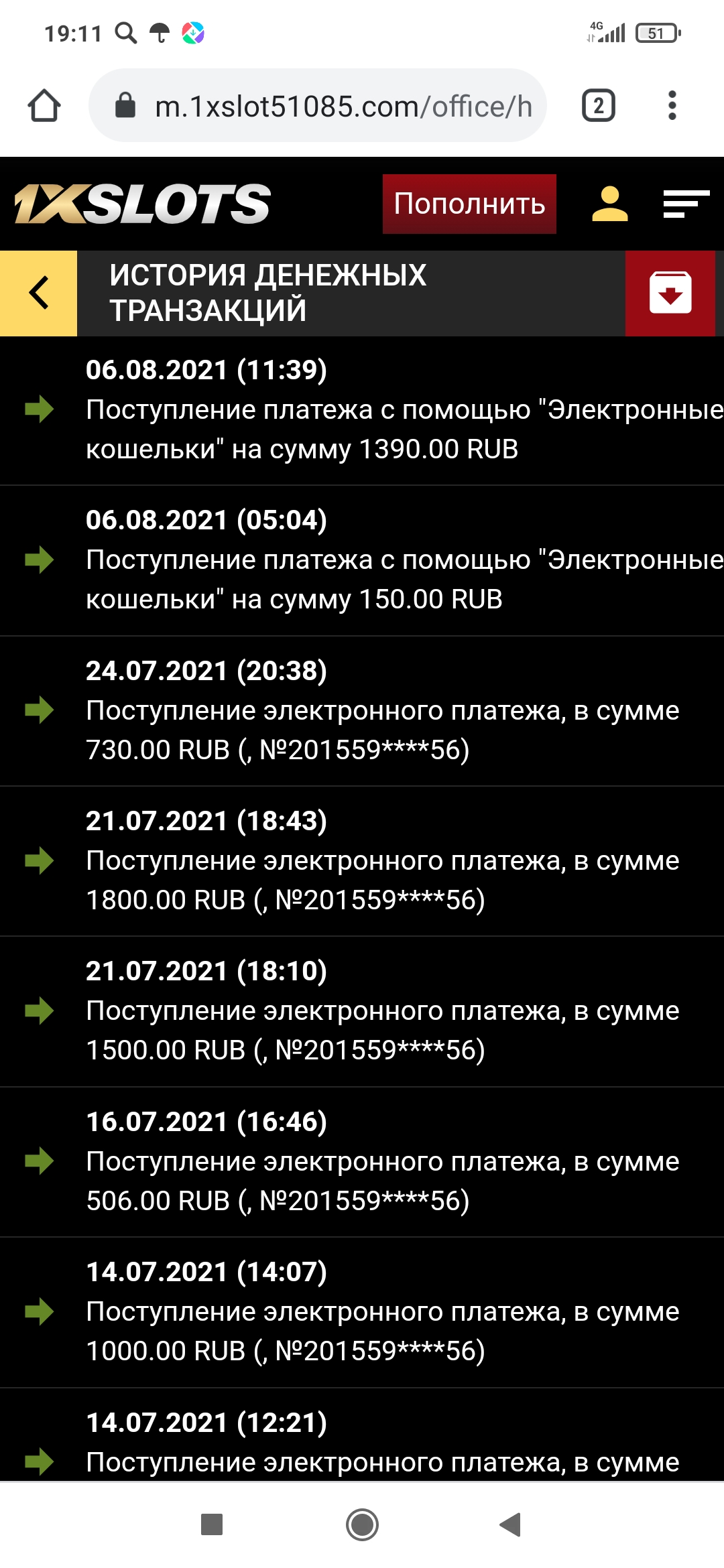This screenshot has width=724, height=1568.
Task: Open the browser overflow menu
Action: click(x=672, y=106)
